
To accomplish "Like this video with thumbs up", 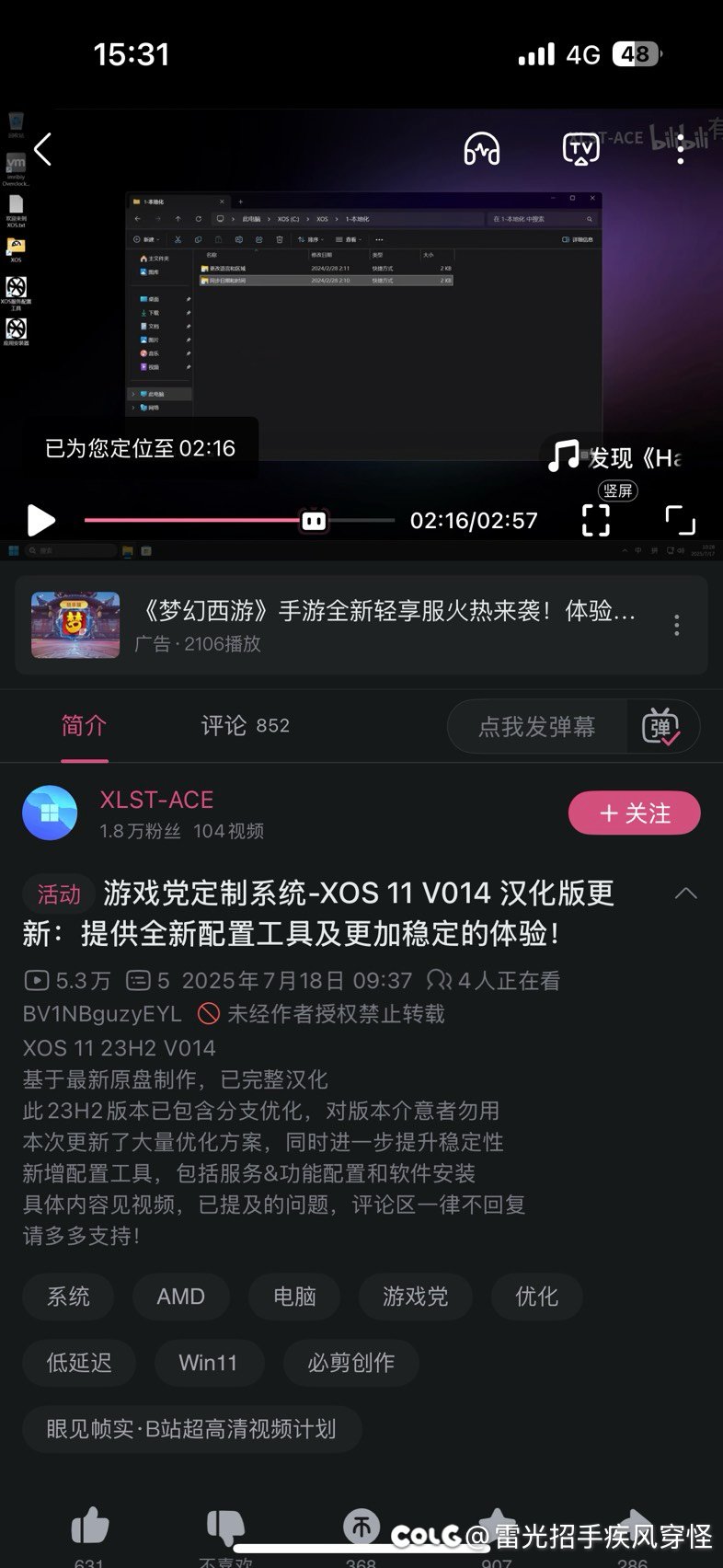I will 90,1528.
